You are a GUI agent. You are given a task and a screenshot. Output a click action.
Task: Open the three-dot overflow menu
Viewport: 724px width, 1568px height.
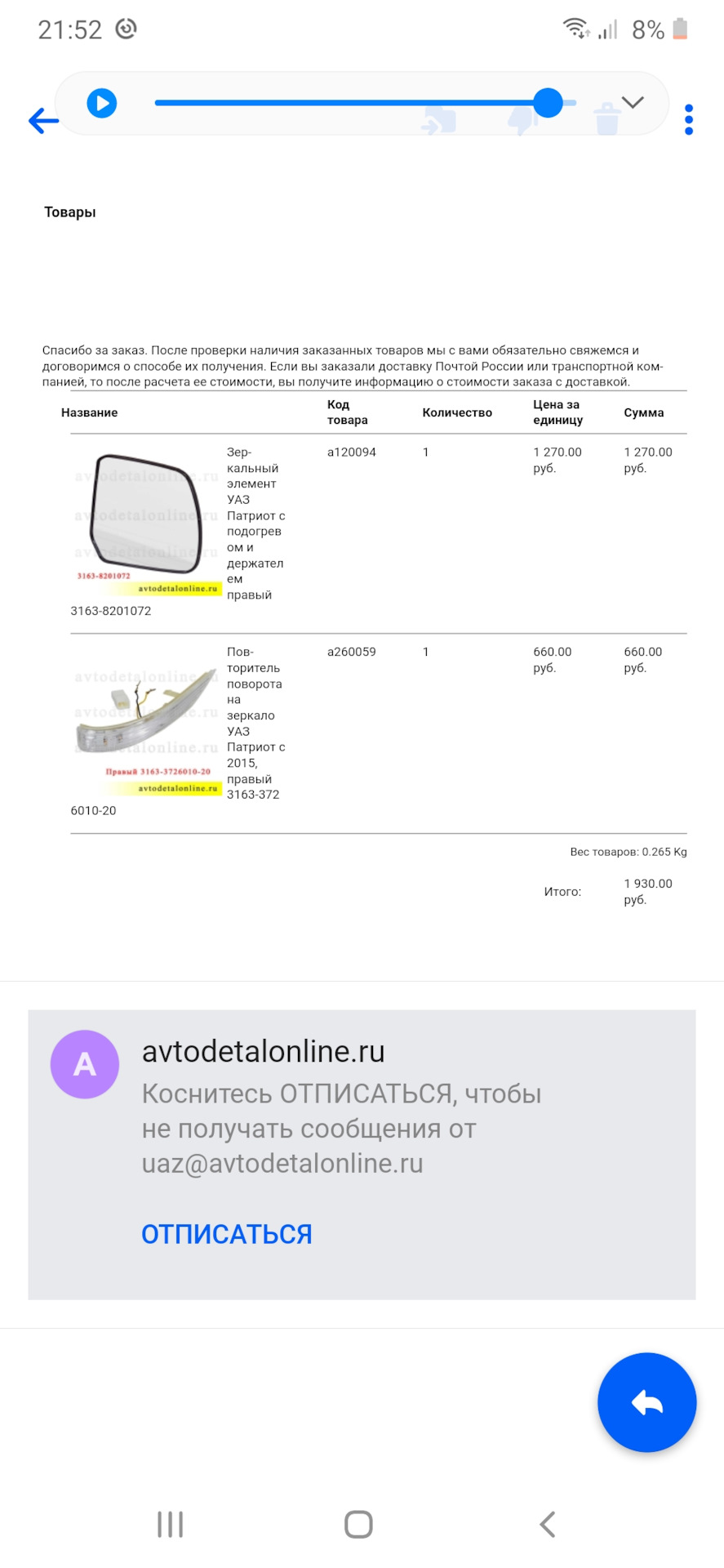[x=689, y=120]
